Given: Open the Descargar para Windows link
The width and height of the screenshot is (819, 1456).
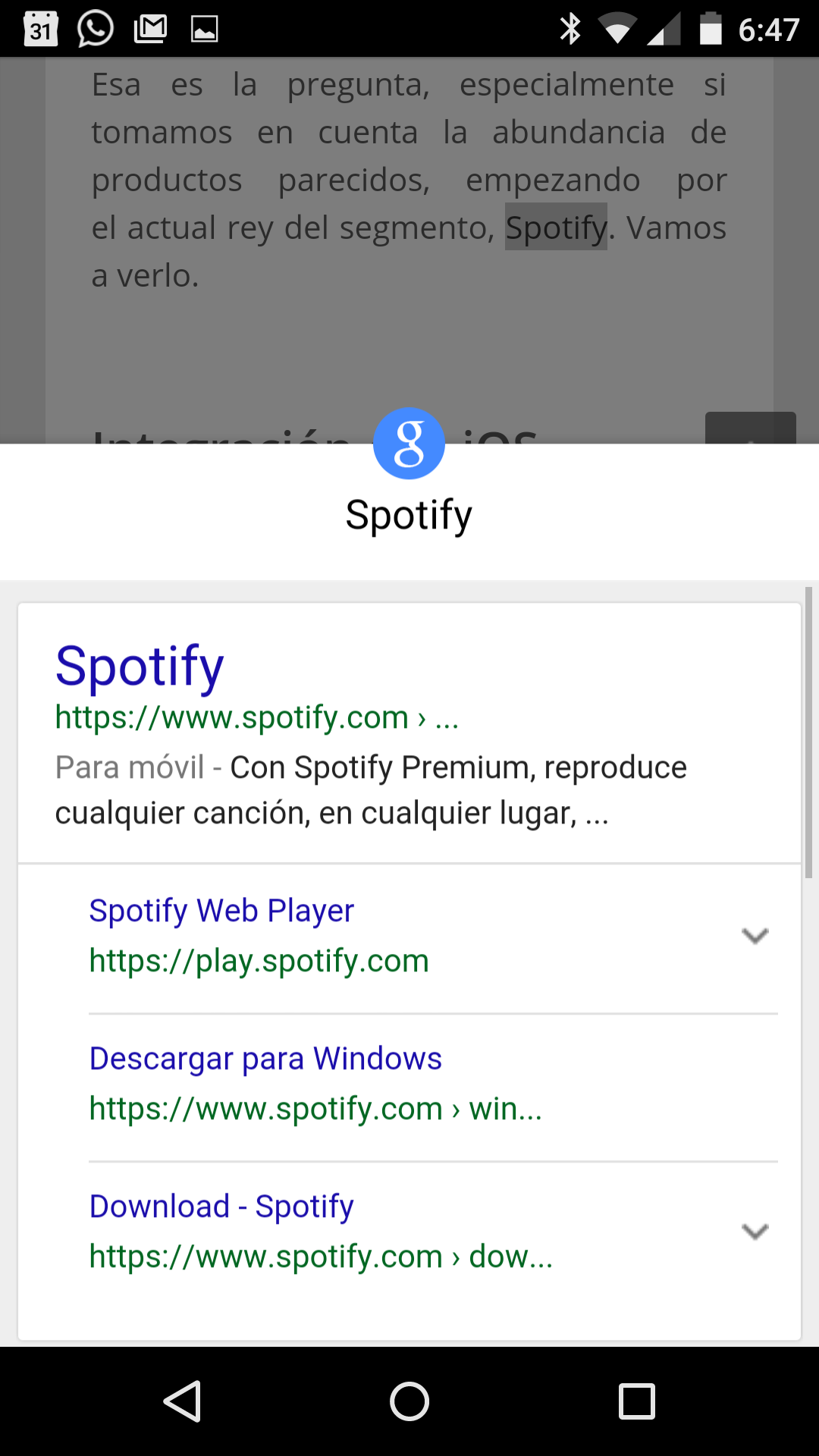Looking at the screenshot, I should (x=265, y=1059).
